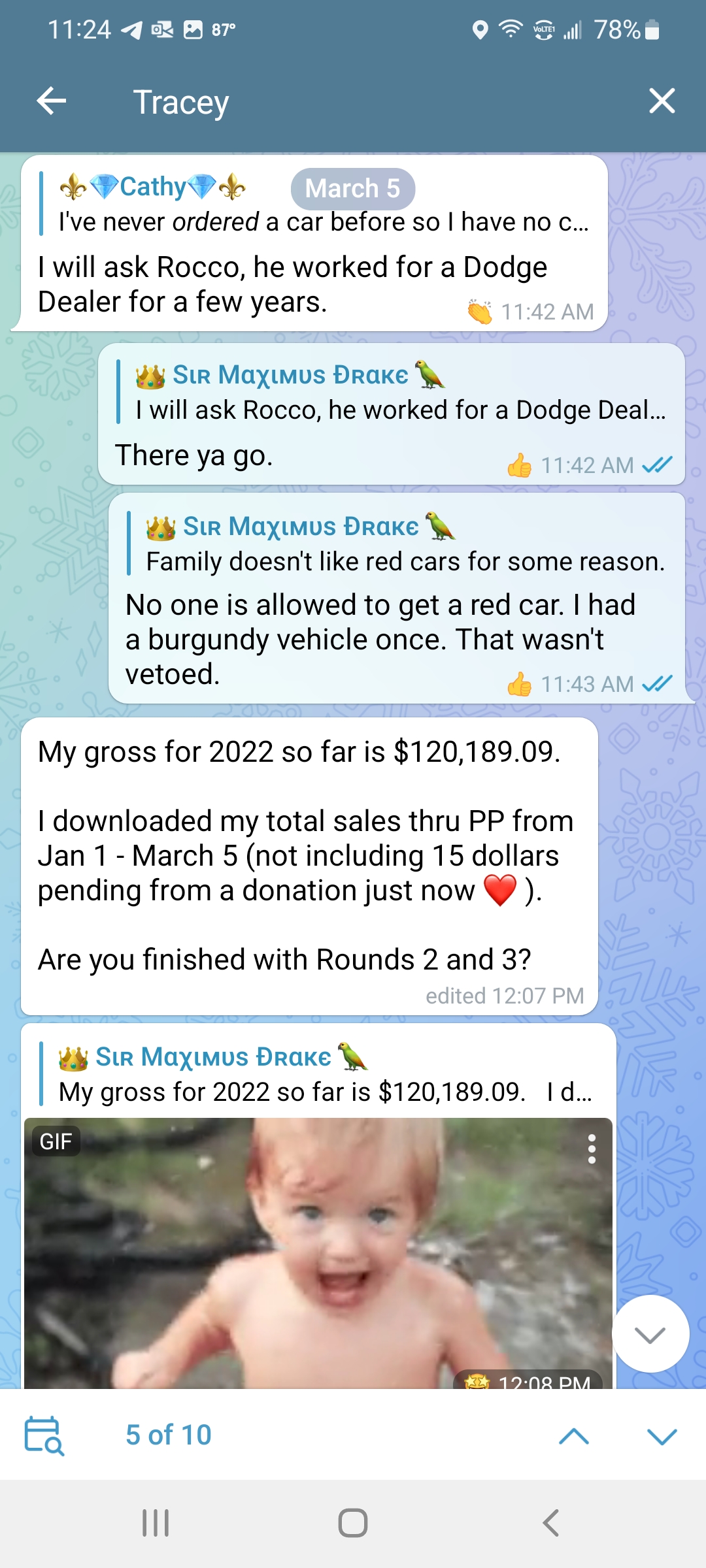
Task: Open the calendar jump-to-date icon
Action: coord(43,1435)
